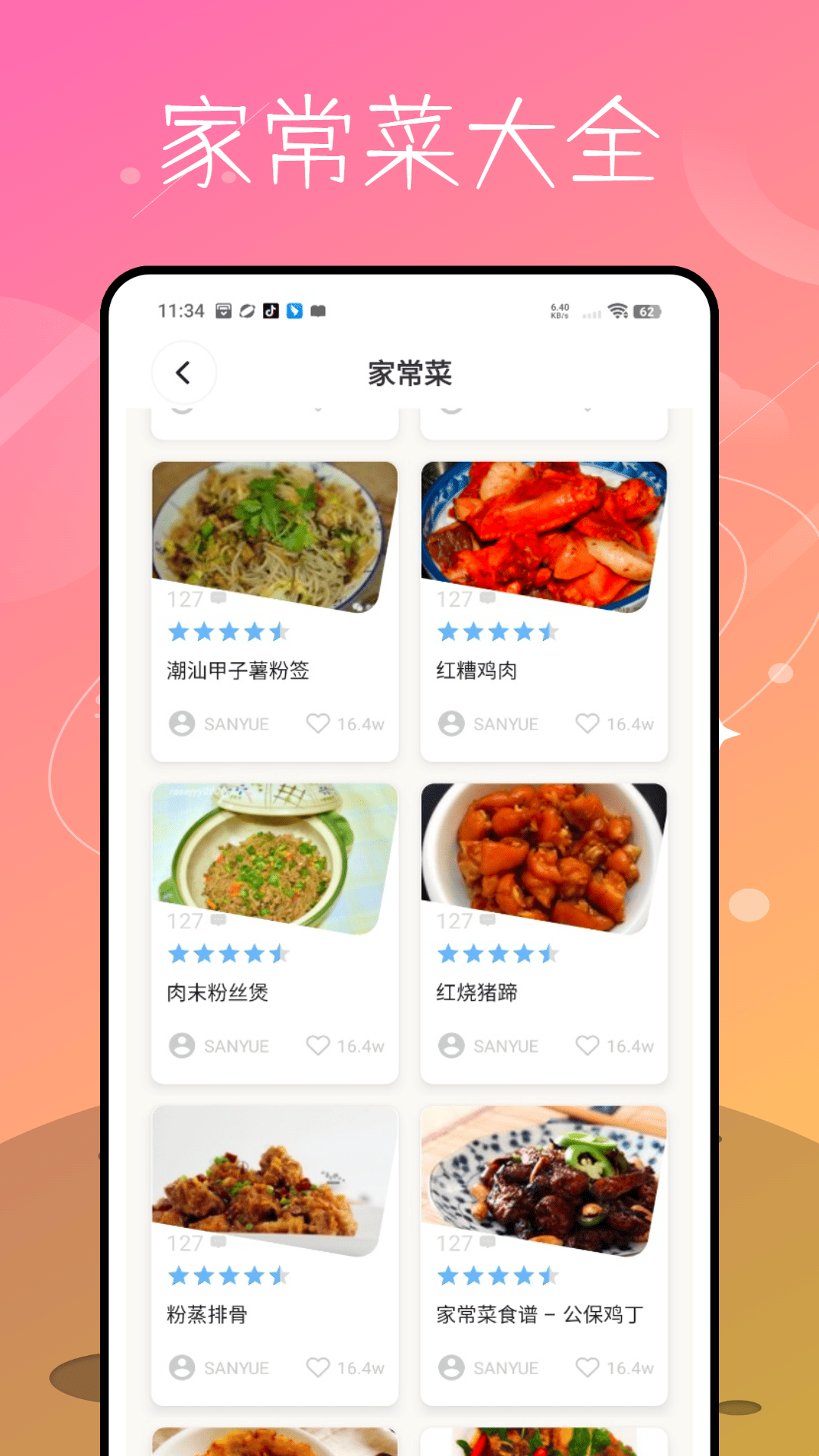Expand the left card's dropdown chevron
819x1456 pixels.
coord(316,409)
